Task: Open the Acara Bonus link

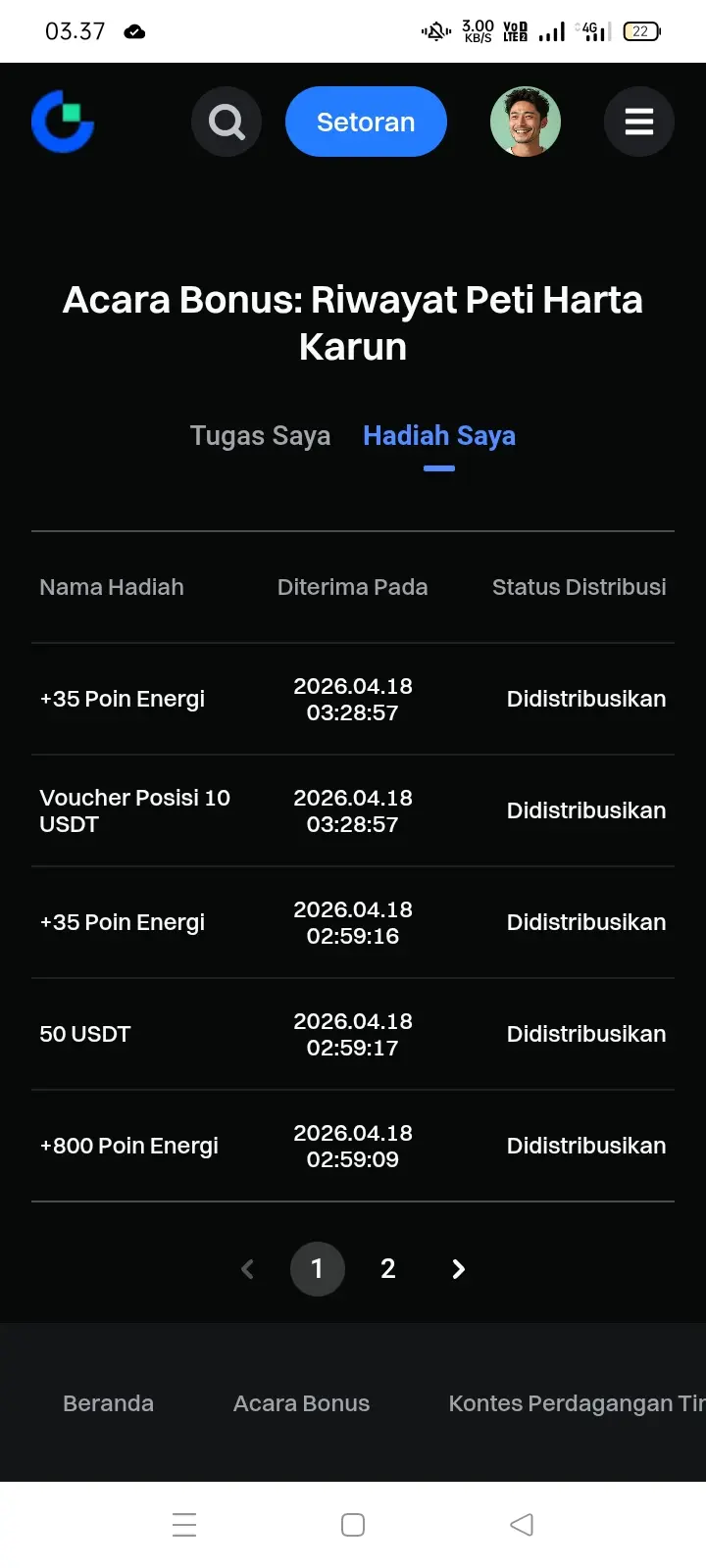Action: tap(301, 1403)
